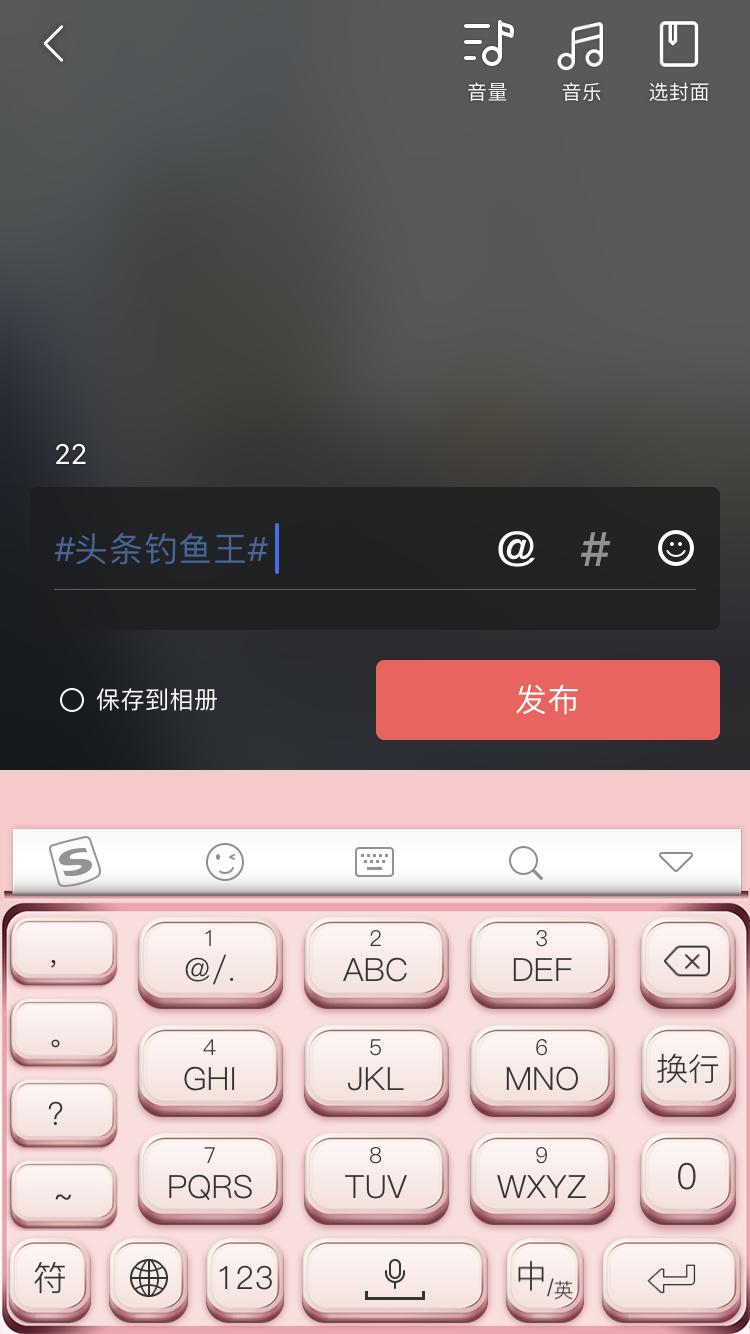750x1334 pixels.
Task: Enable 保存到相册 save to album
Action: 72,700
